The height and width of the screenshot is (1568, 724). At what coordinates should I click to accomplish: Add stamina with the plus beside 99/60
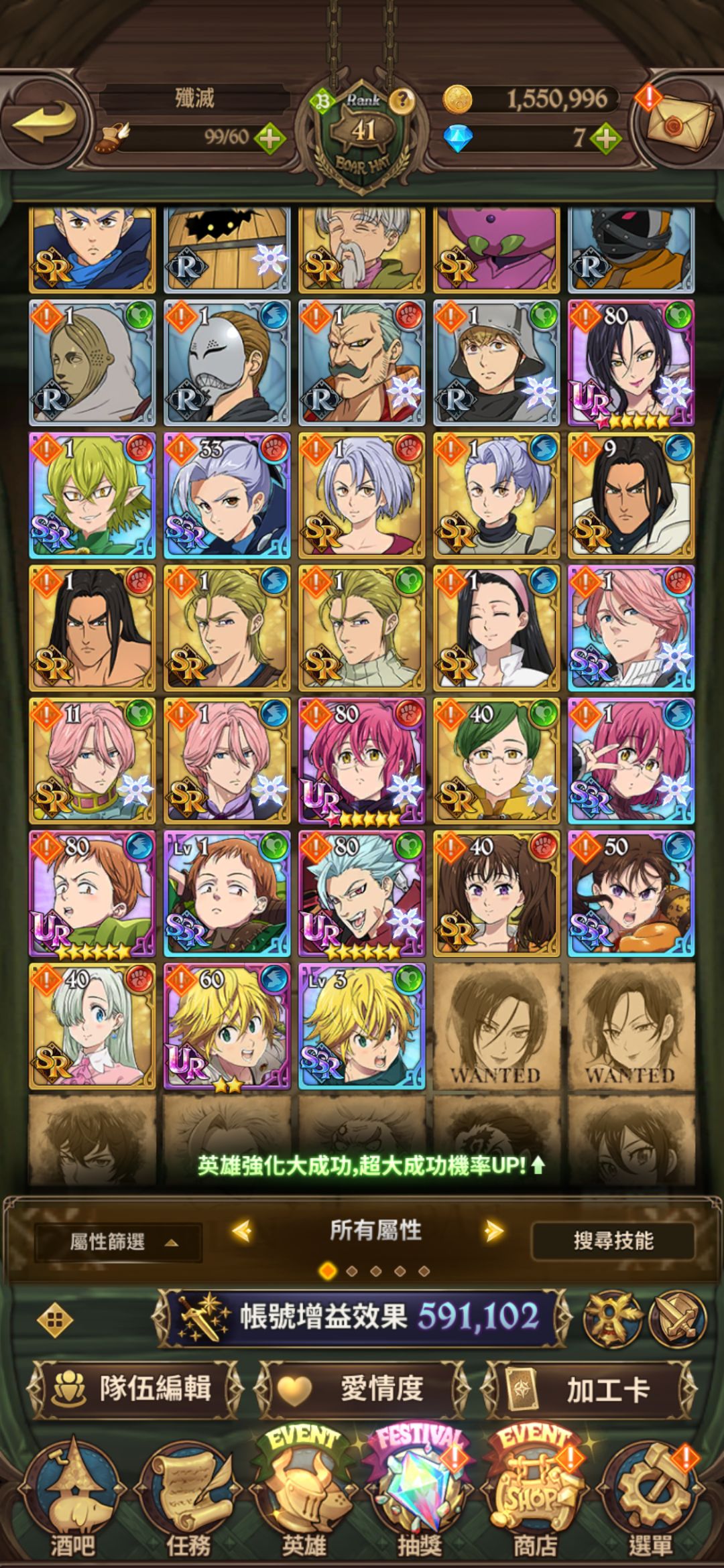(x=269, y=139)
